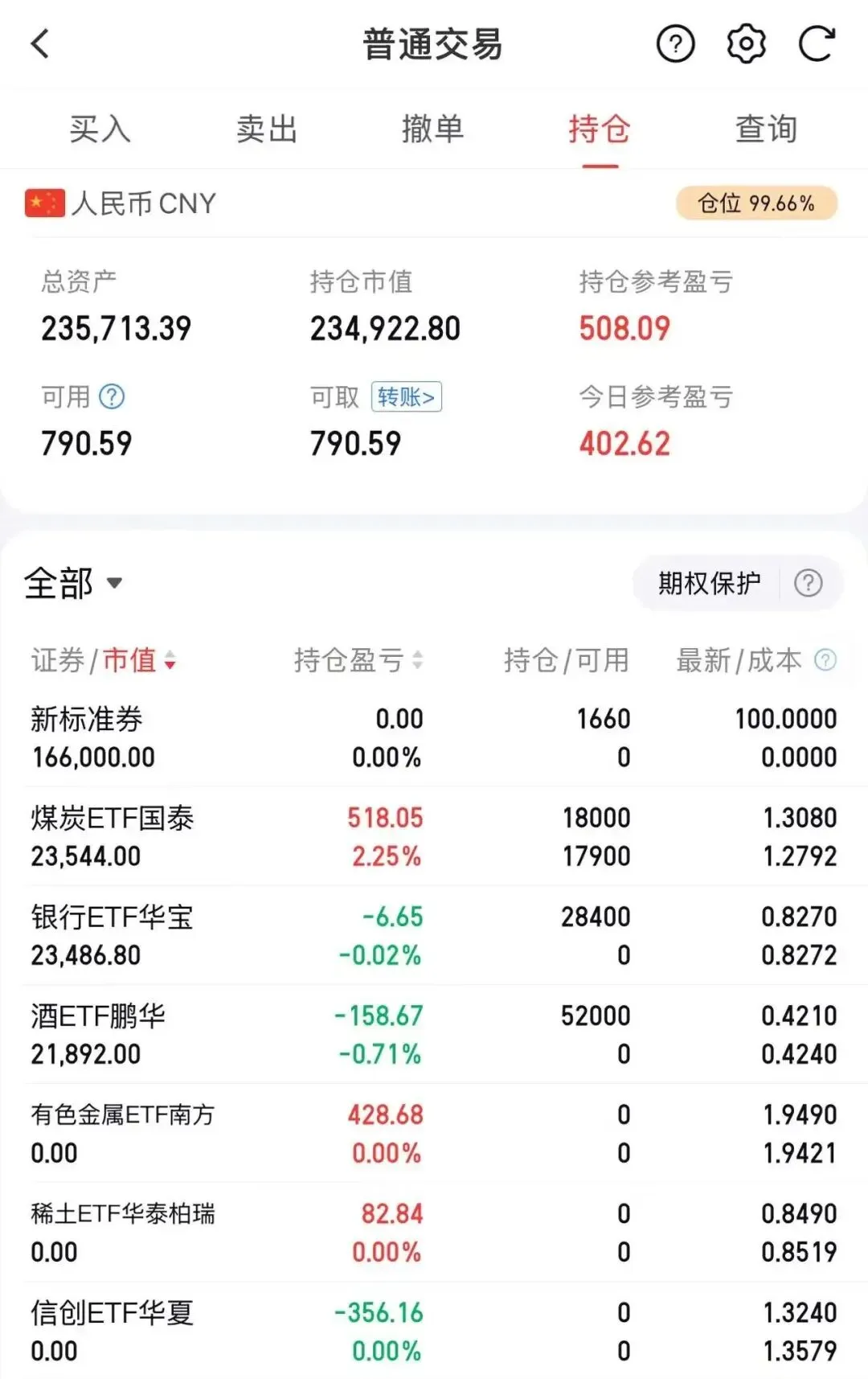Screen dimensions: 868x1379
Task: Open the 酒ETF鹏华 holding row
Action: 434,1035
